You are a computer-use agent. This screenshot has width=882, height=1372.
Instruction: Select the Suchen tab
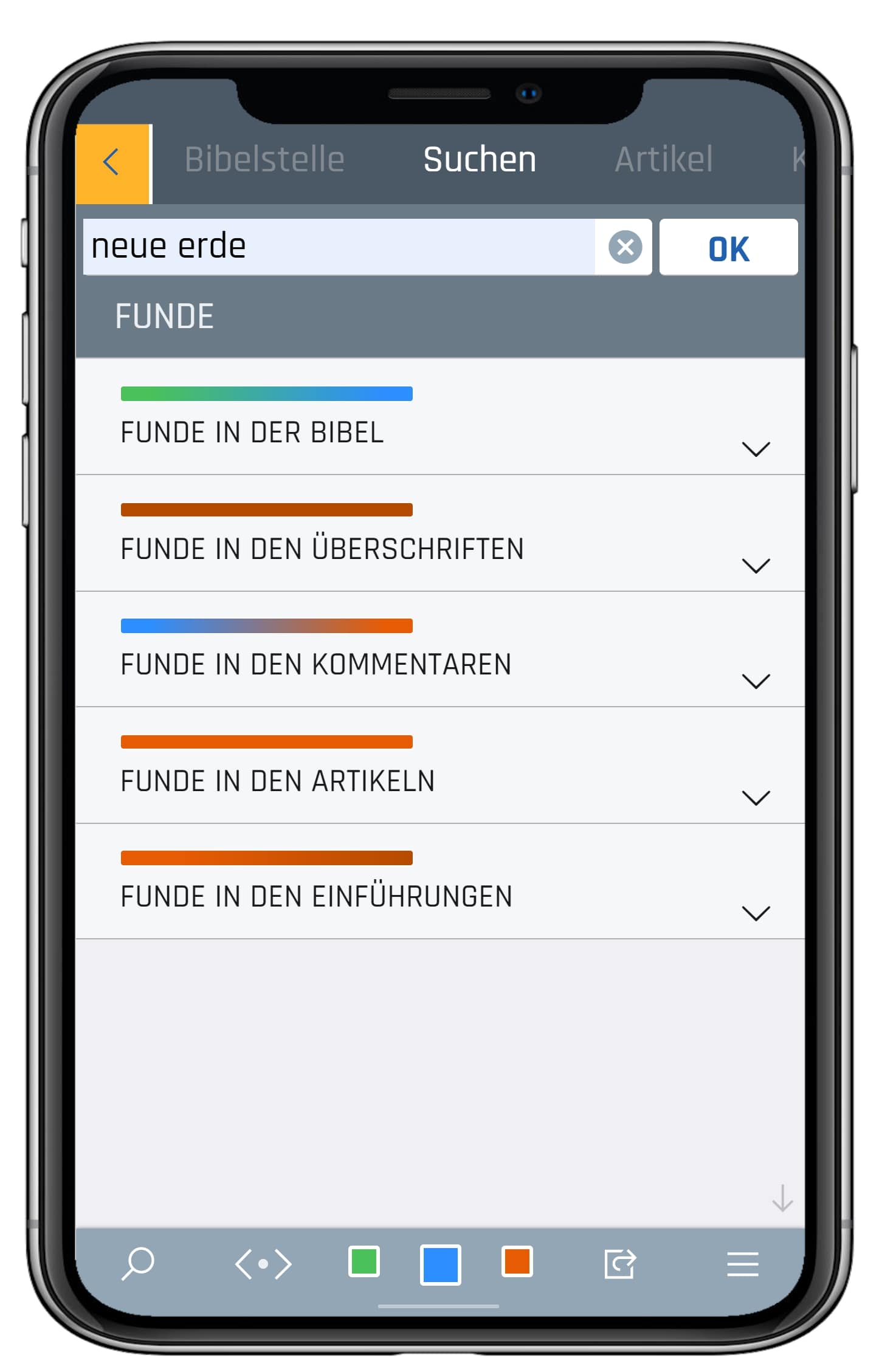coord(479,160)
